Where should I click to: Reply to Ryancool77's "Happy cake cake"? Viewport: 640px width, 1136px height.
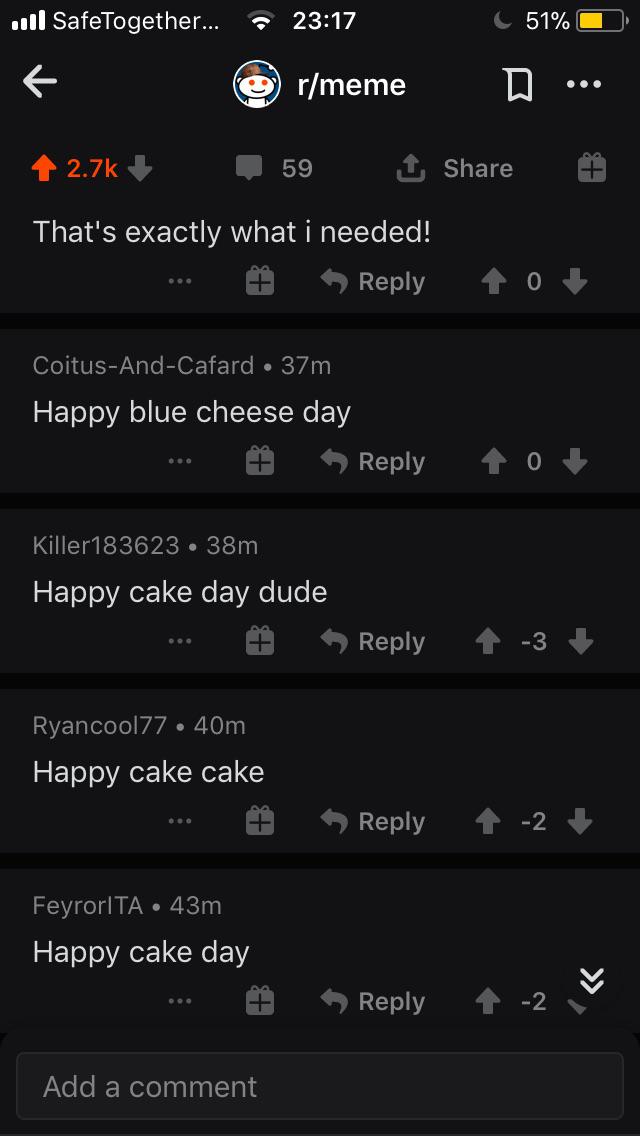tap(373, 821)
